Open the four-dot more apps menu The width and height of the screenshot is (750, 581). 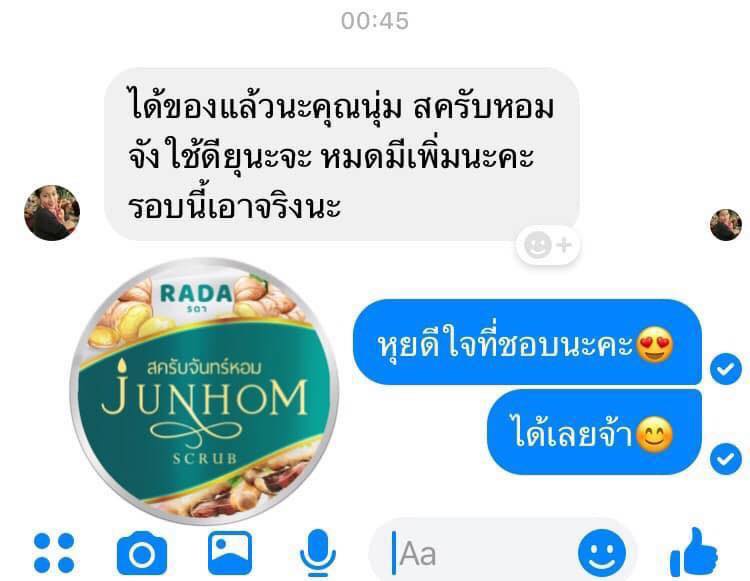click(x=54, y=552)
